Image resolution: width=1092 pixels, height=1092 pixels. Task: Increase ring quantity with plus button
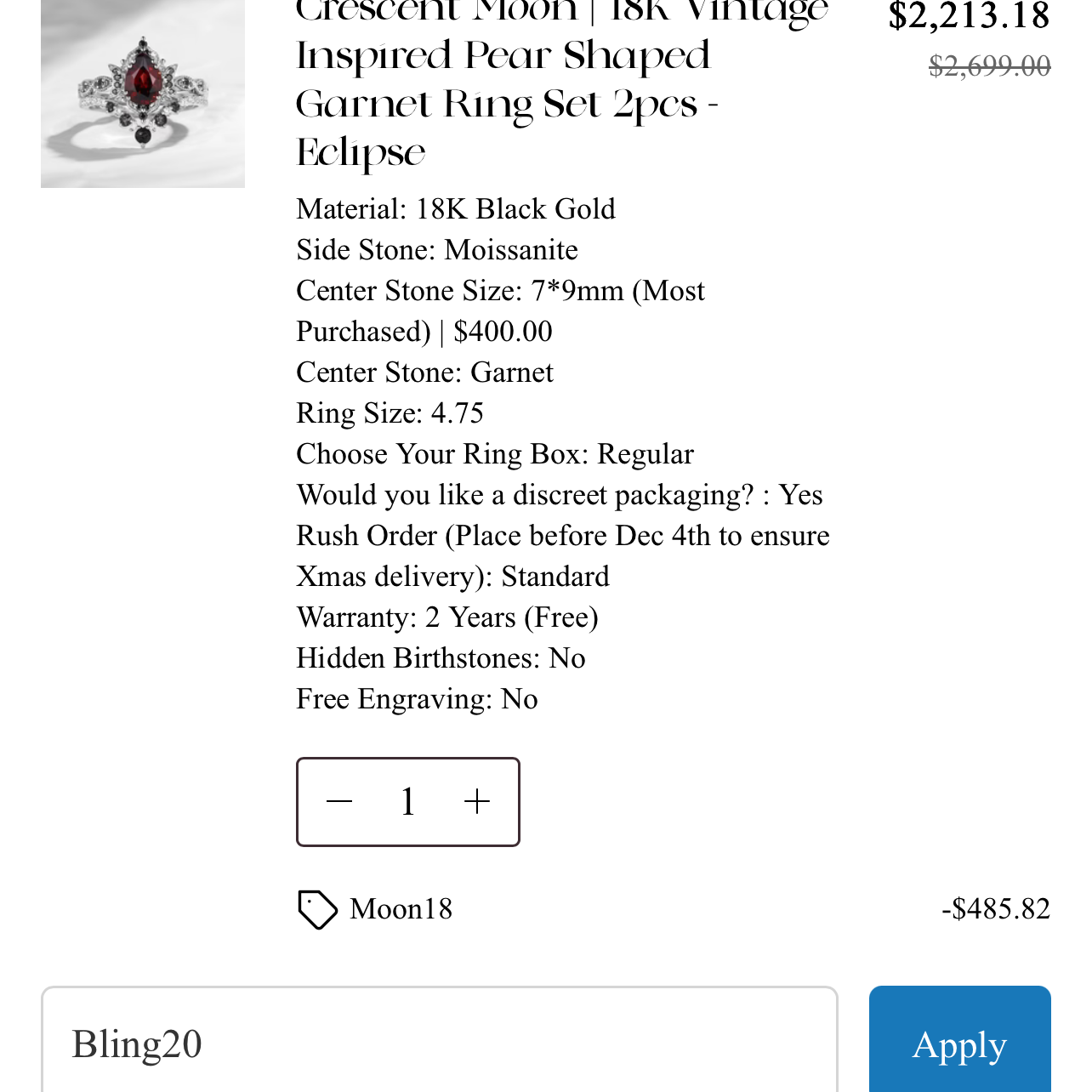[477, 802]
